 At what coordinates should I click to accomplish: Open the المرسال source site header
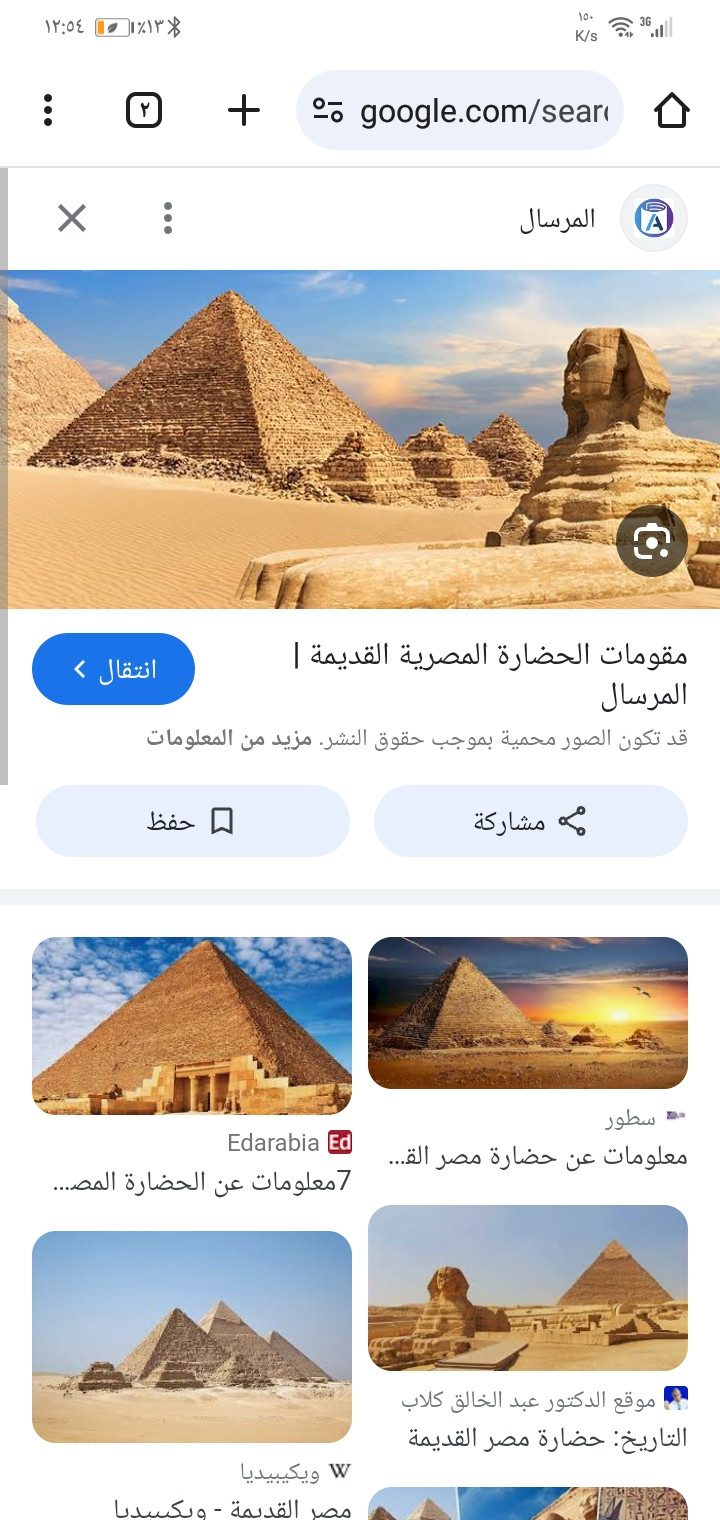[x=600, y=218]
